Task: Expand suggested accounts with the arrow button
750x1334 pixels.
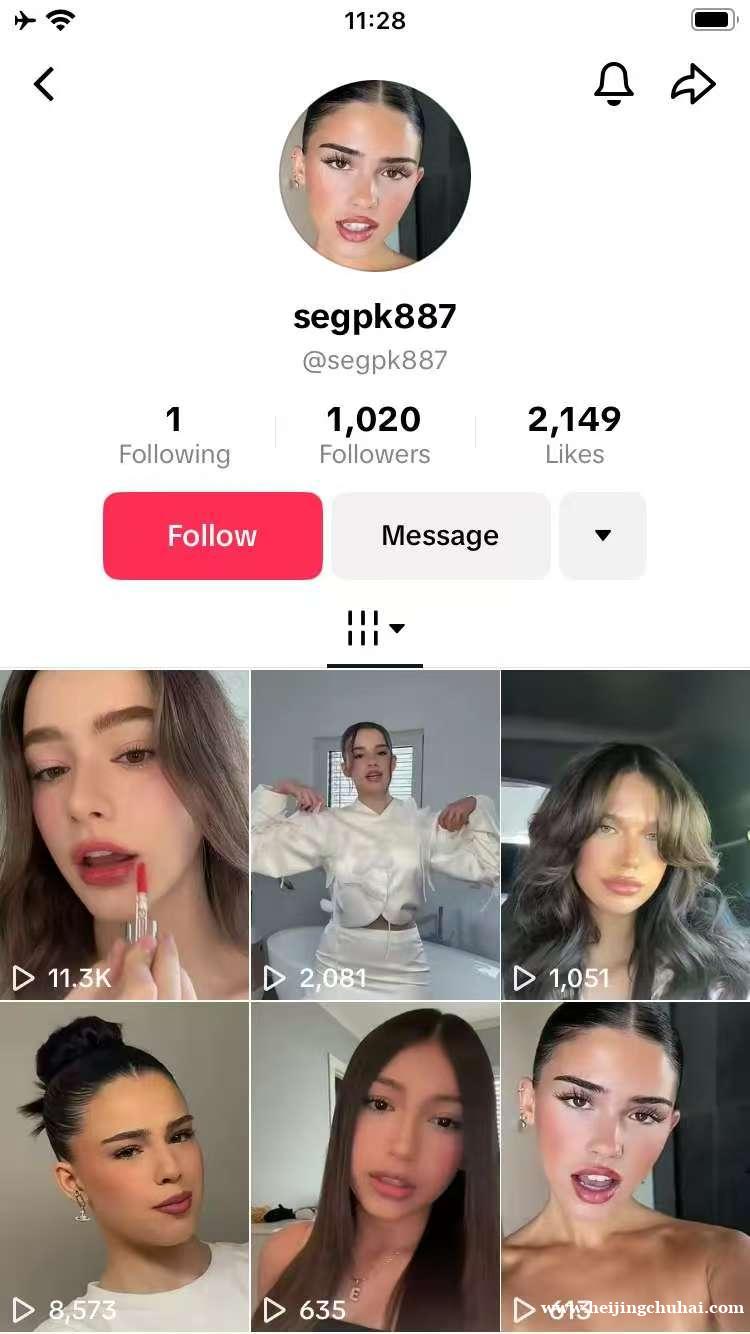Action: (602, 536)
